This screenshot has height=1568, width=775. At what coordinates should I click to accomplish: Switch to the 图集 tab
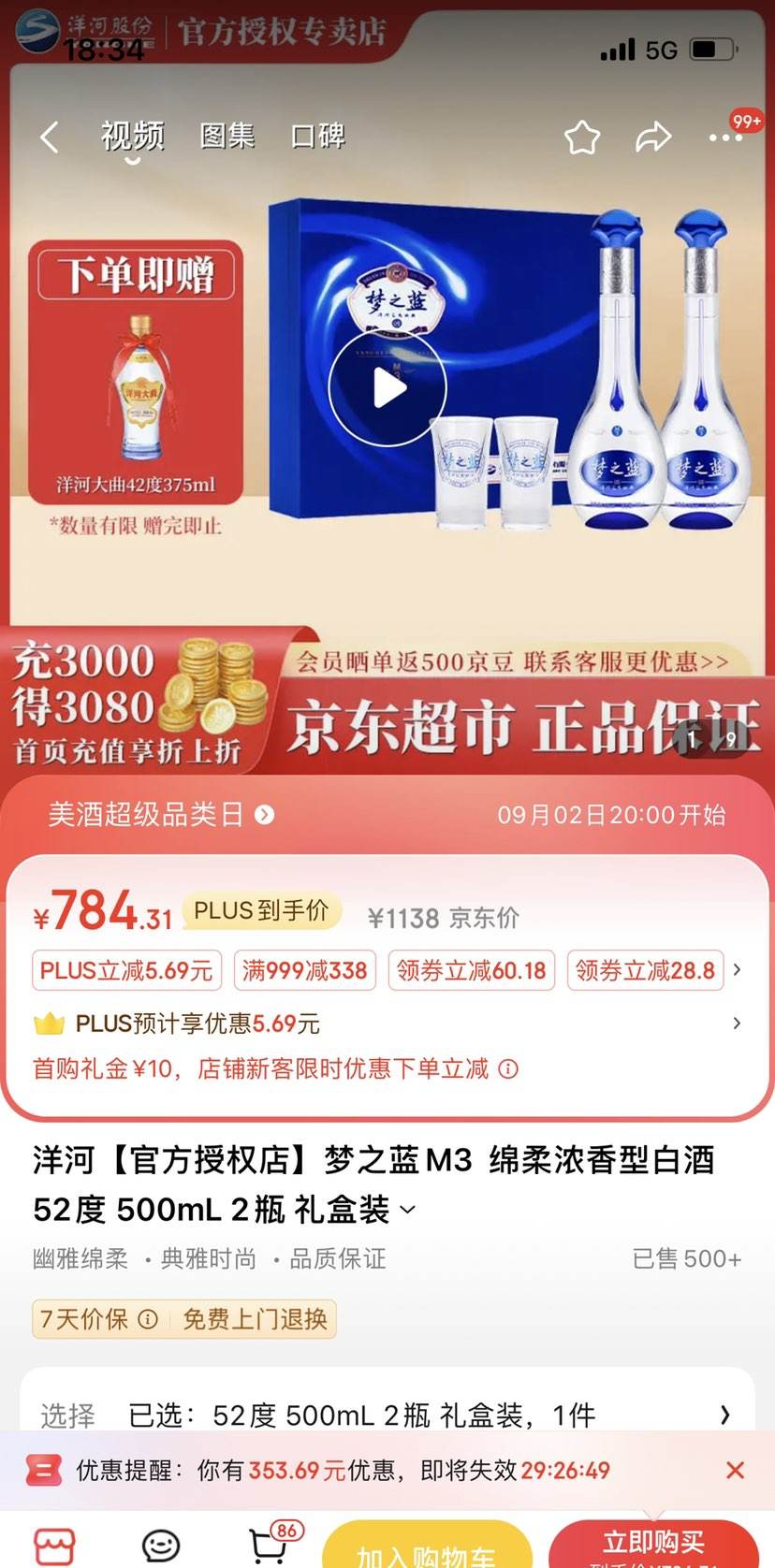pyautogui.click(x=227, y=136)
